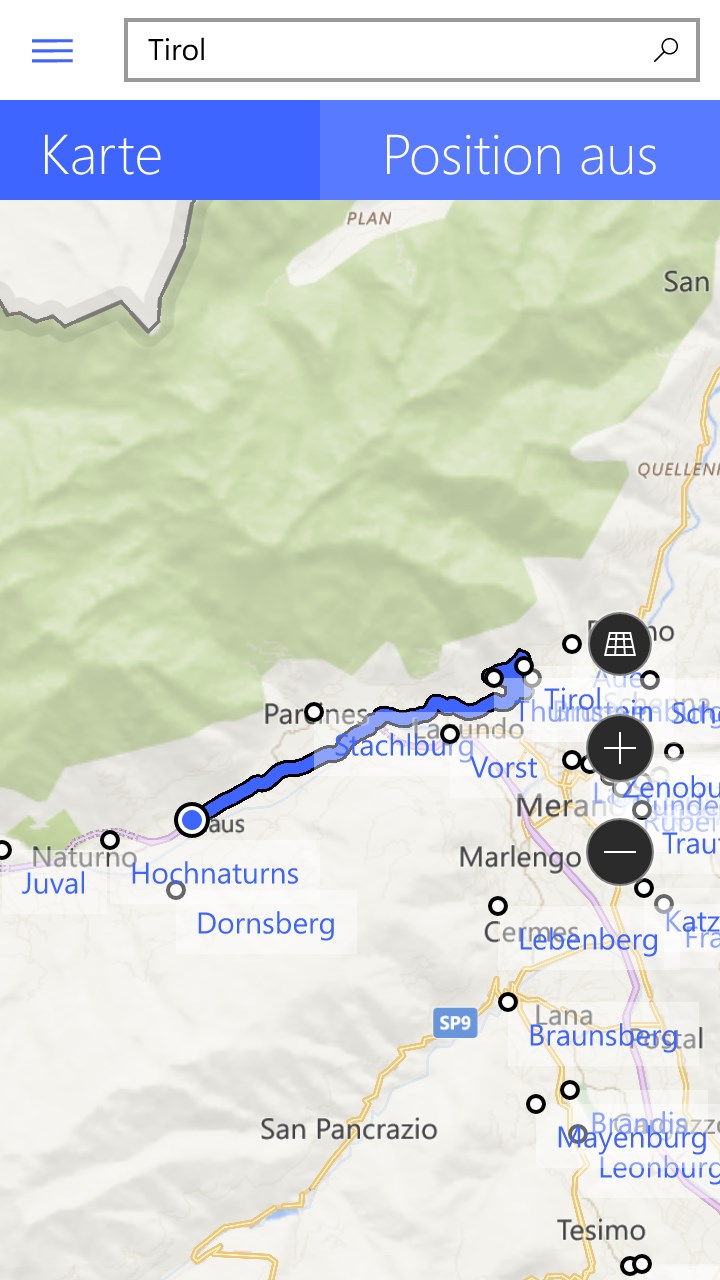Select the Lebenberg map label

coord(588,939)
